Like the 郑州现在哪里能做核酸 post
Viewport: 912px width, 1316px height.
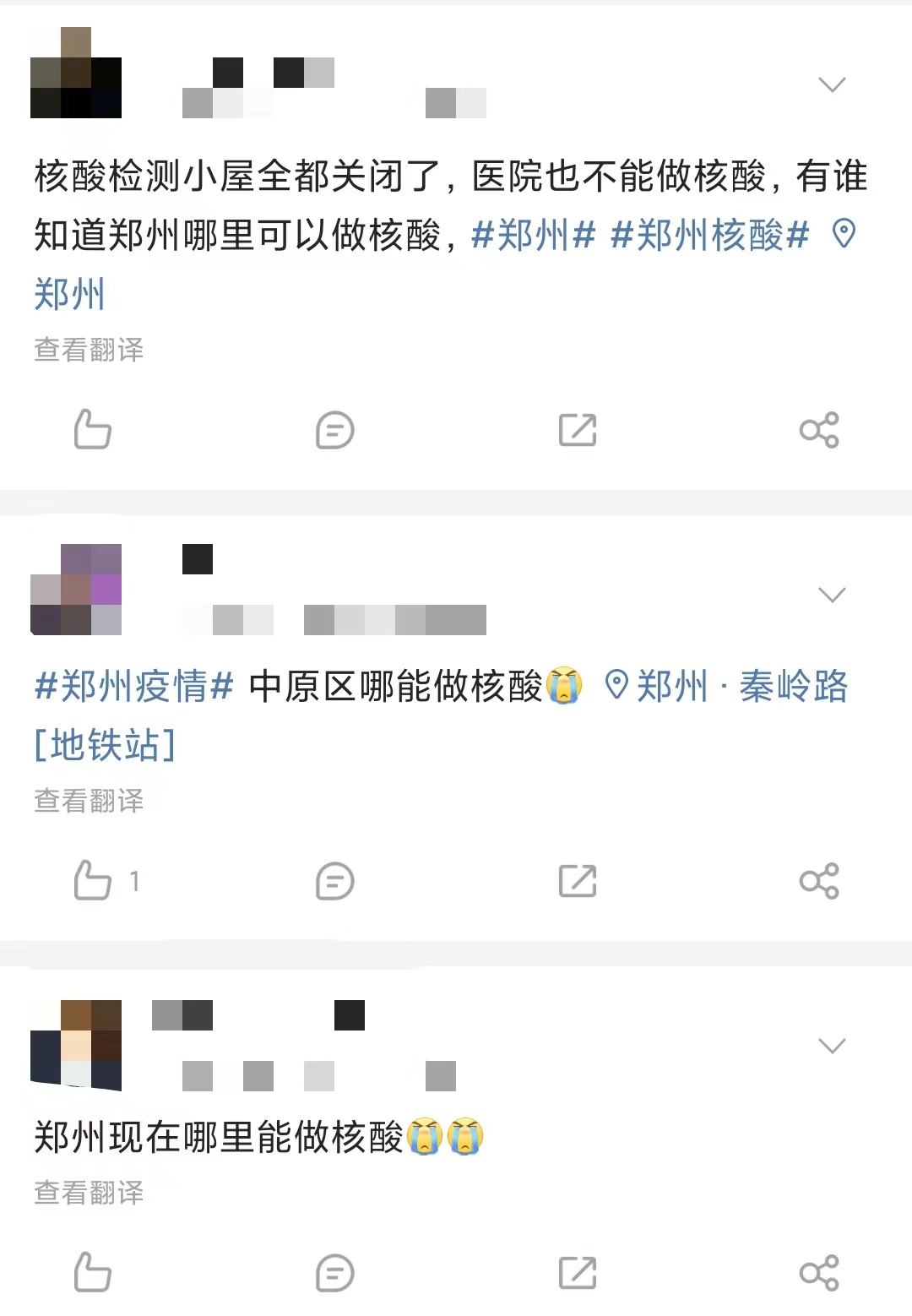(93, 1272)
